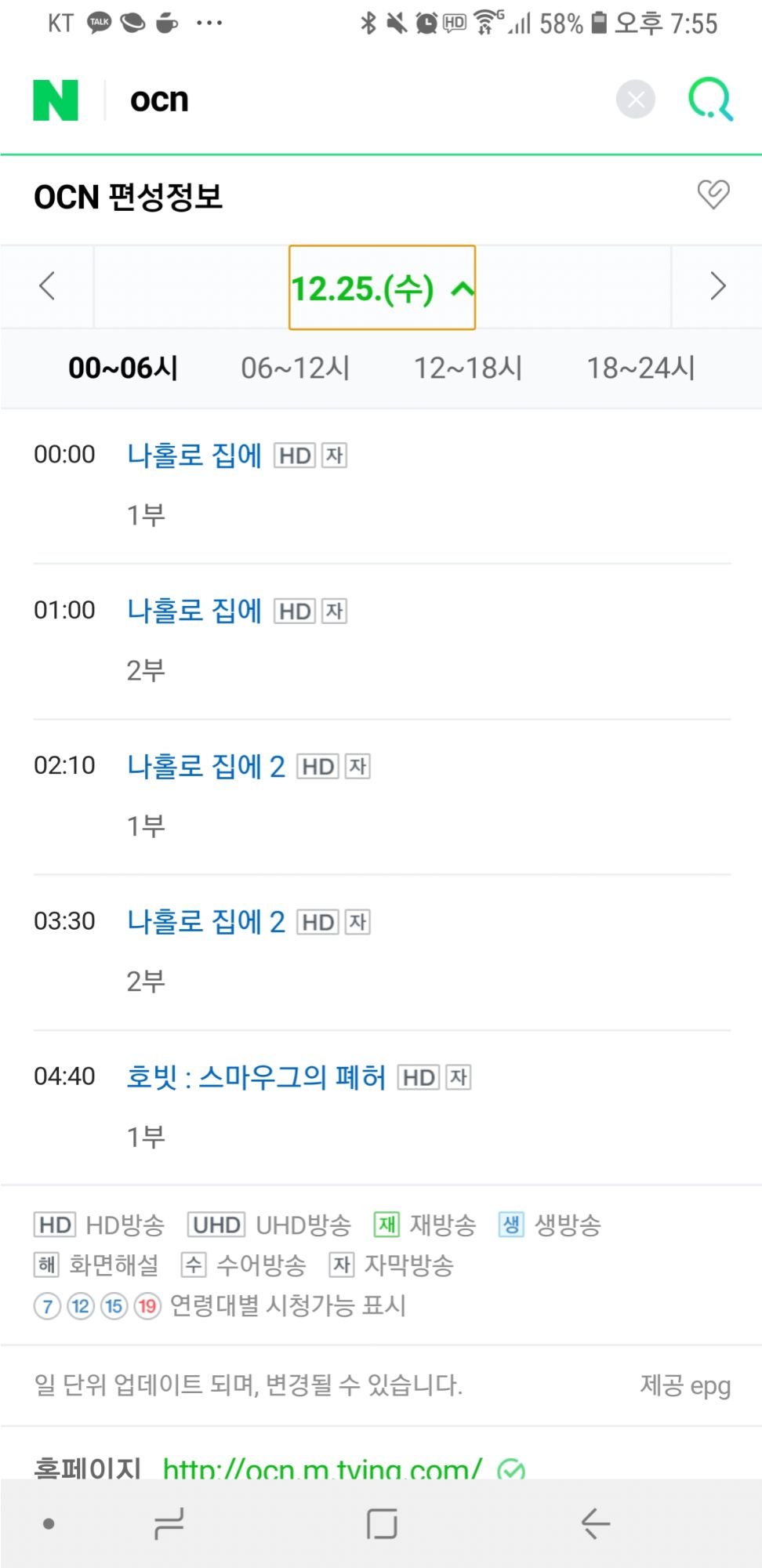
Task: Switch to the 06~12시 time tab
Action: pyautogui.click(x=296, y=368)
